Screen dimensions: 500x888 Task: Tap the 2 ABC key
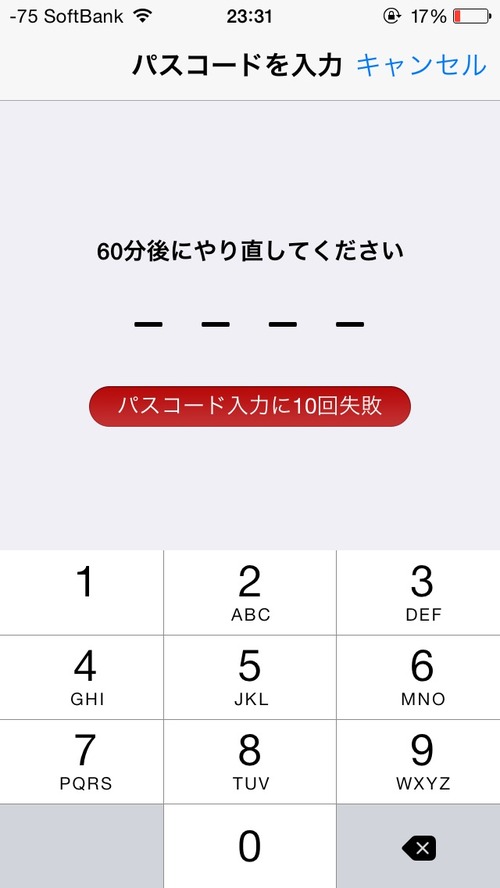tap(250, 592)
